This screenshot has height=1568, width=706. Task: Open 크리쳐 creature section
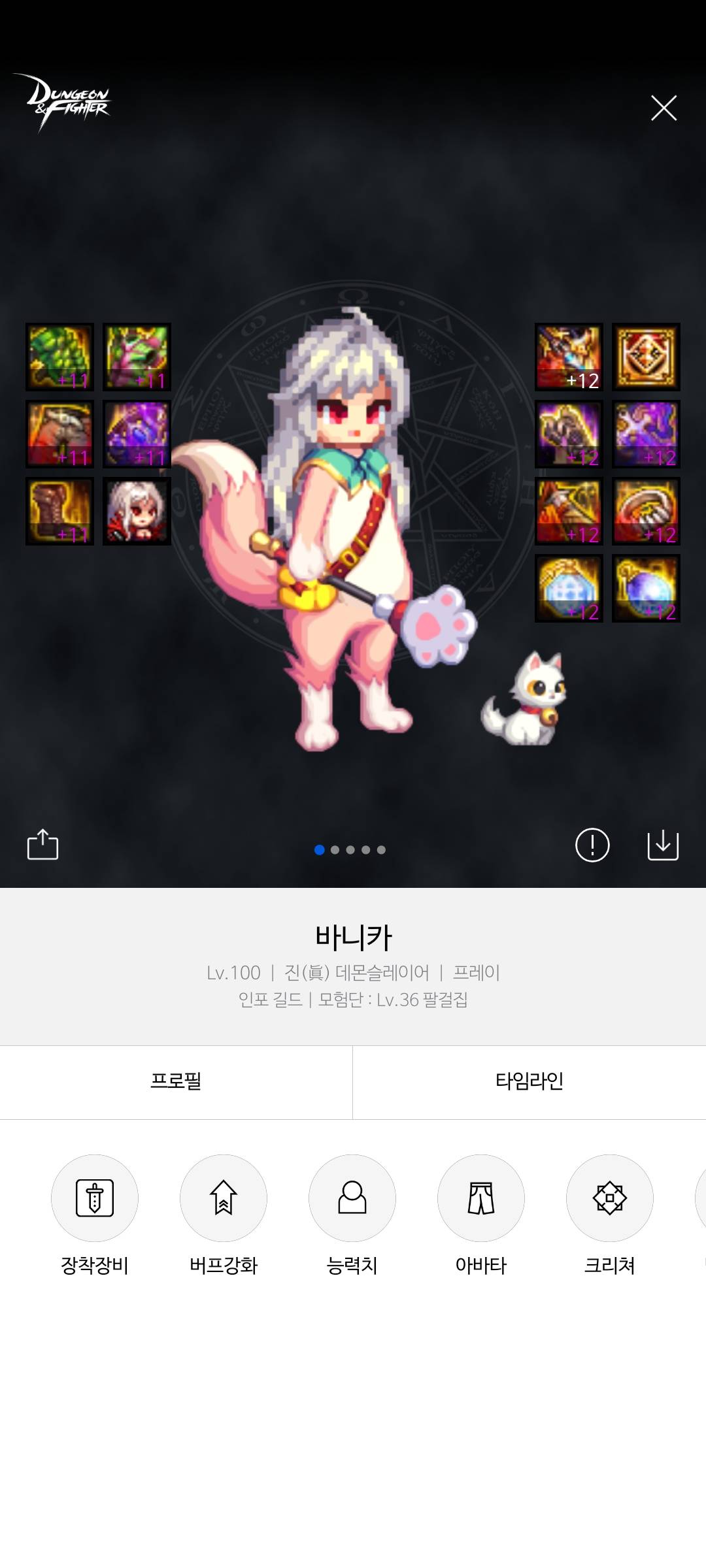609,1198
